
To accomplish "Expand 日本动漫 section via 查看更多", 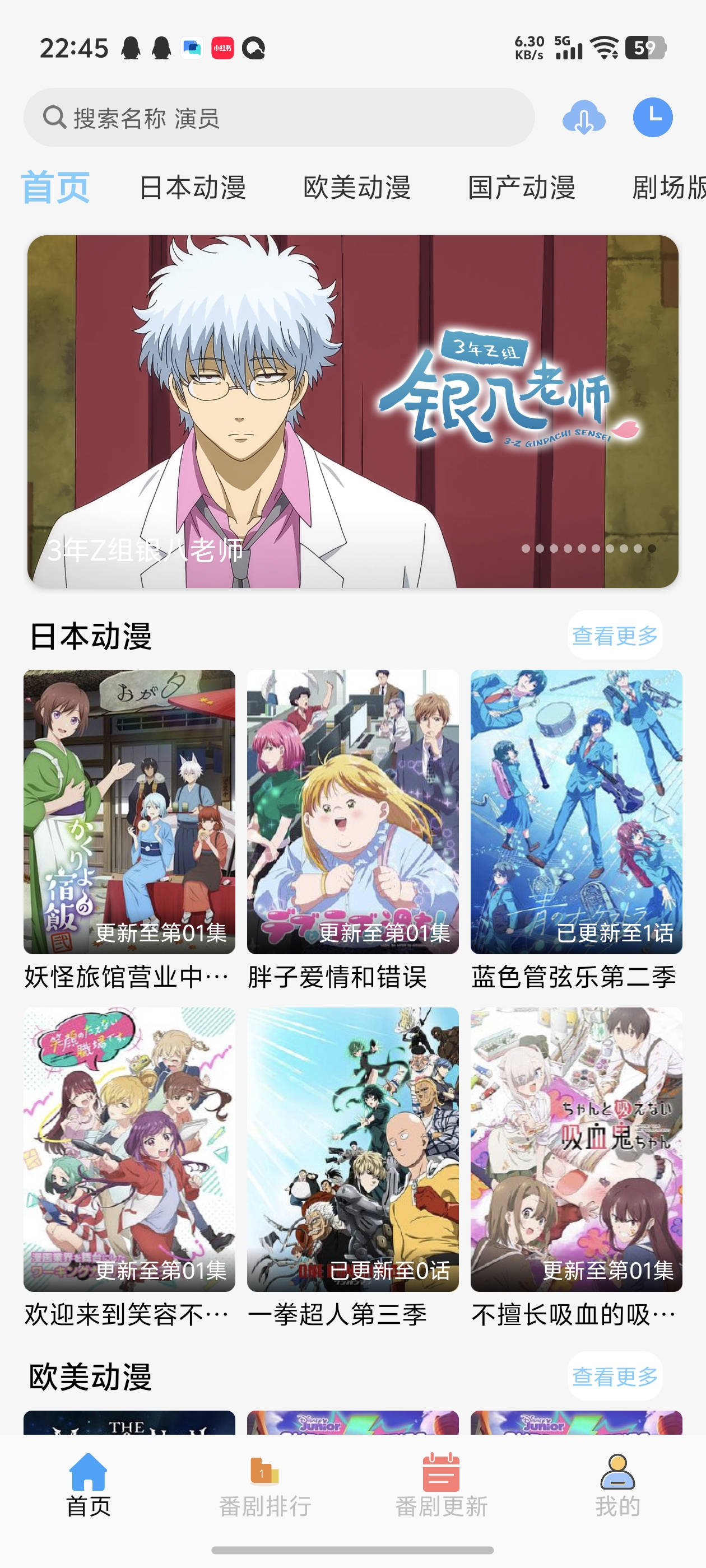I will pos(615,634).
